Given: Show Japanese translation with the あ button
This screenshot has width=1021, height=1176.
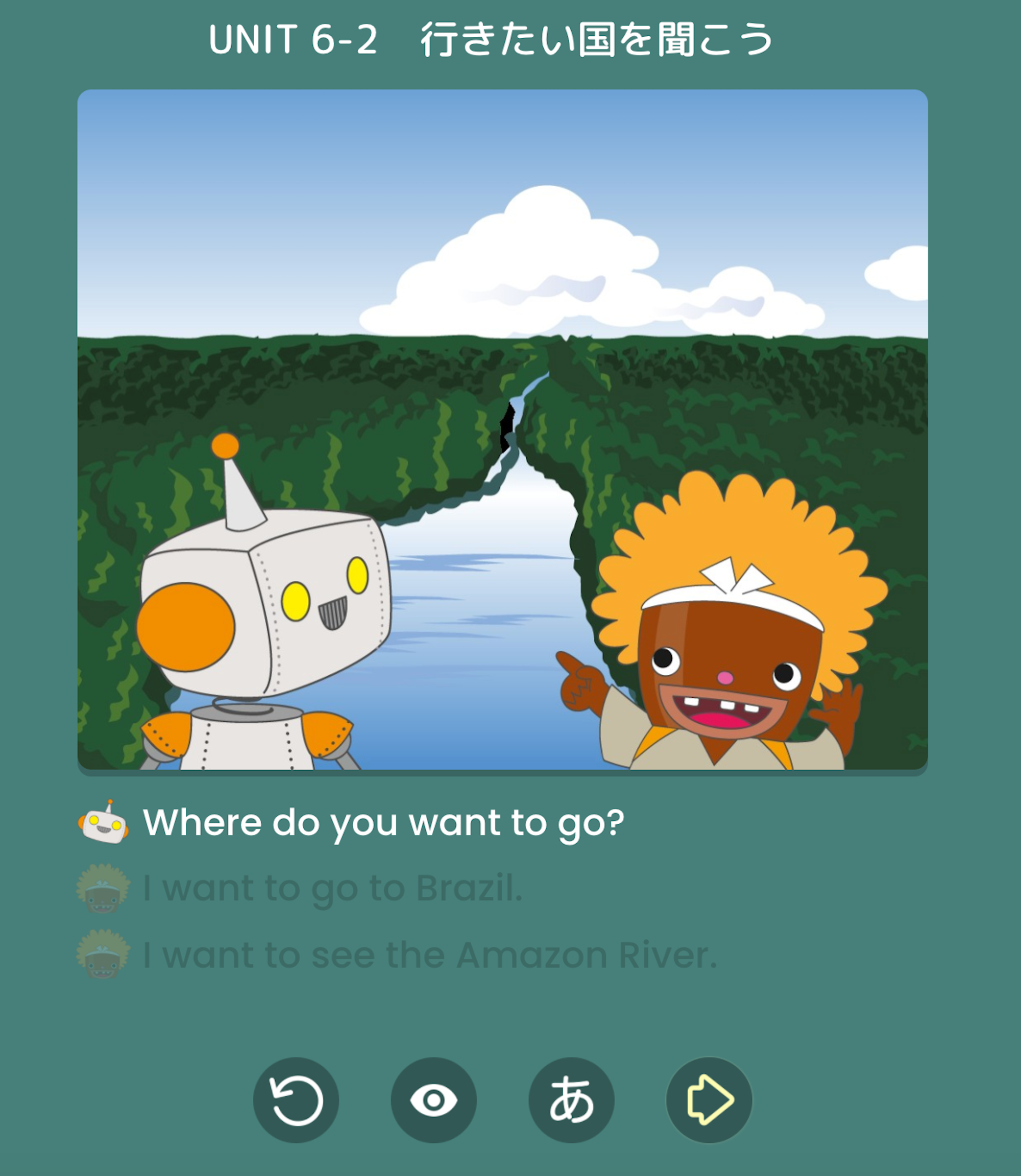Looking at the screenshot, I should (571, 1099).
